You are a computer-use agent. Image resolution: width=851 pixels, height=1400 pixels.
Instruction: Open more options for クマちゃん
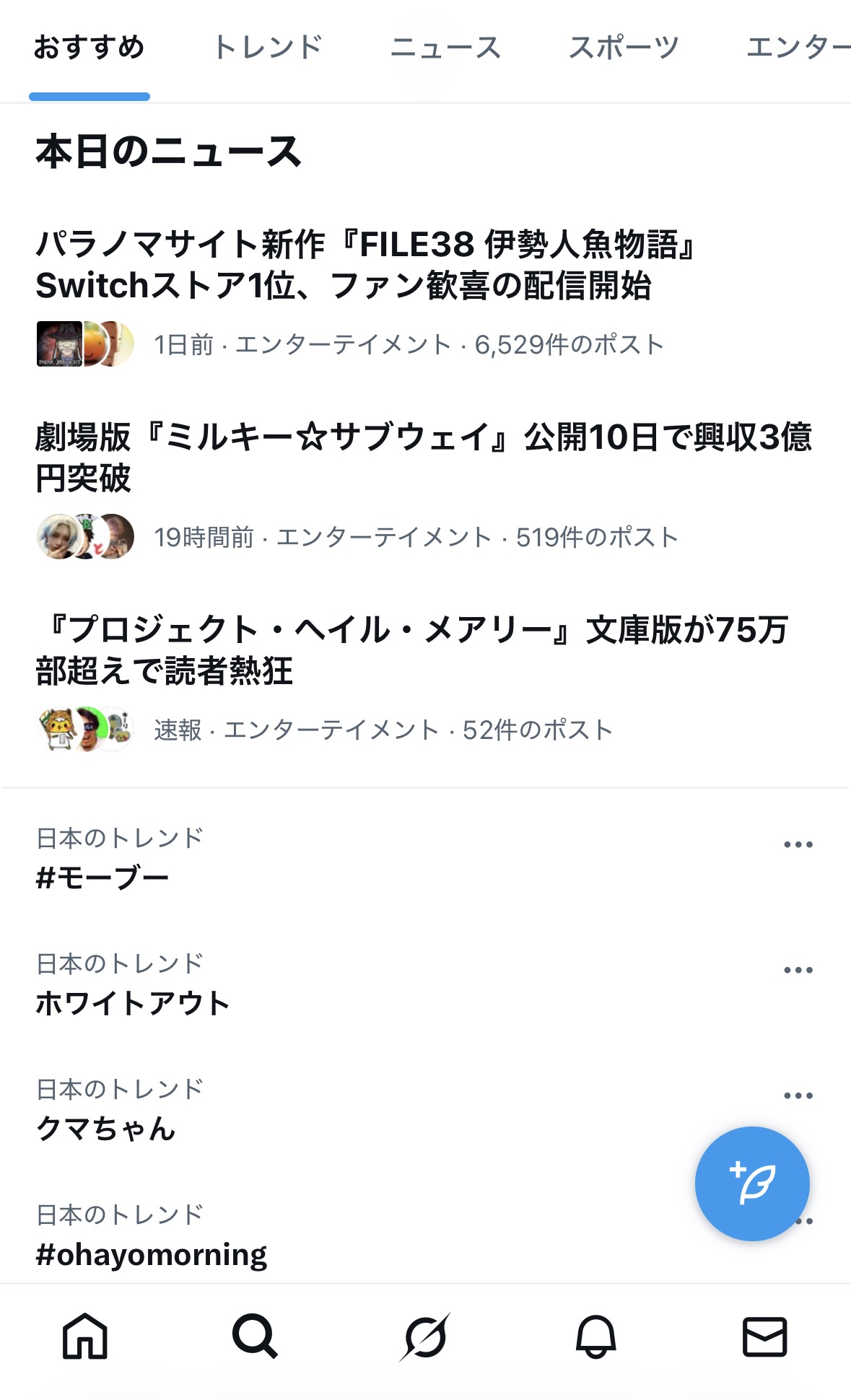798,1095
